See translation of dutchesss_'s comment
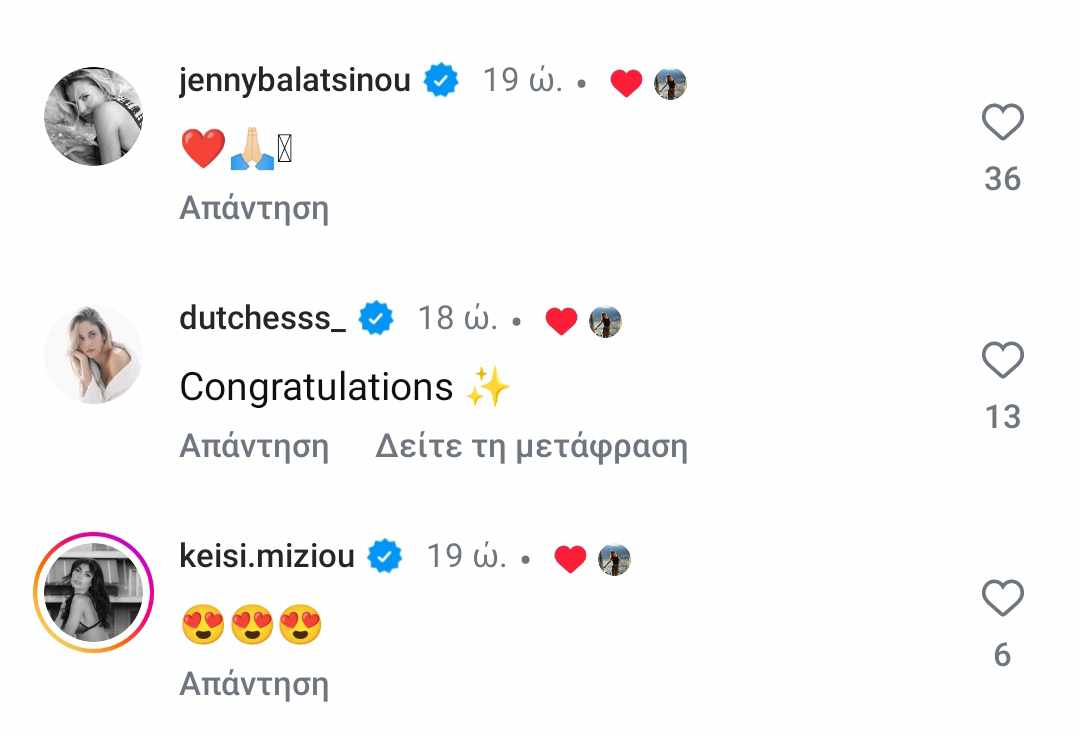The height and width of the screenshot is (737, 1080). (531, 446)
